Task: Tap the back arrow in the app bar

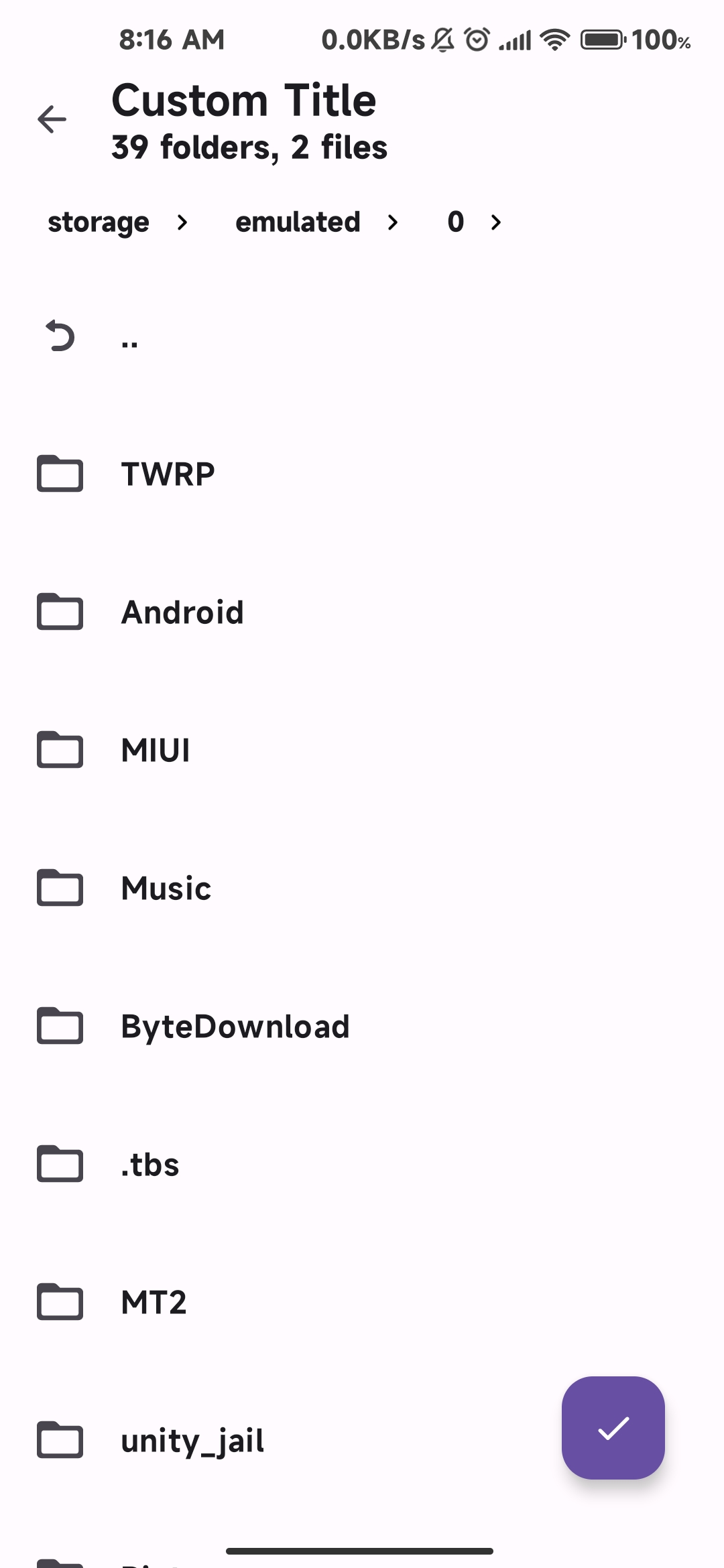Action: coord(52,120)
